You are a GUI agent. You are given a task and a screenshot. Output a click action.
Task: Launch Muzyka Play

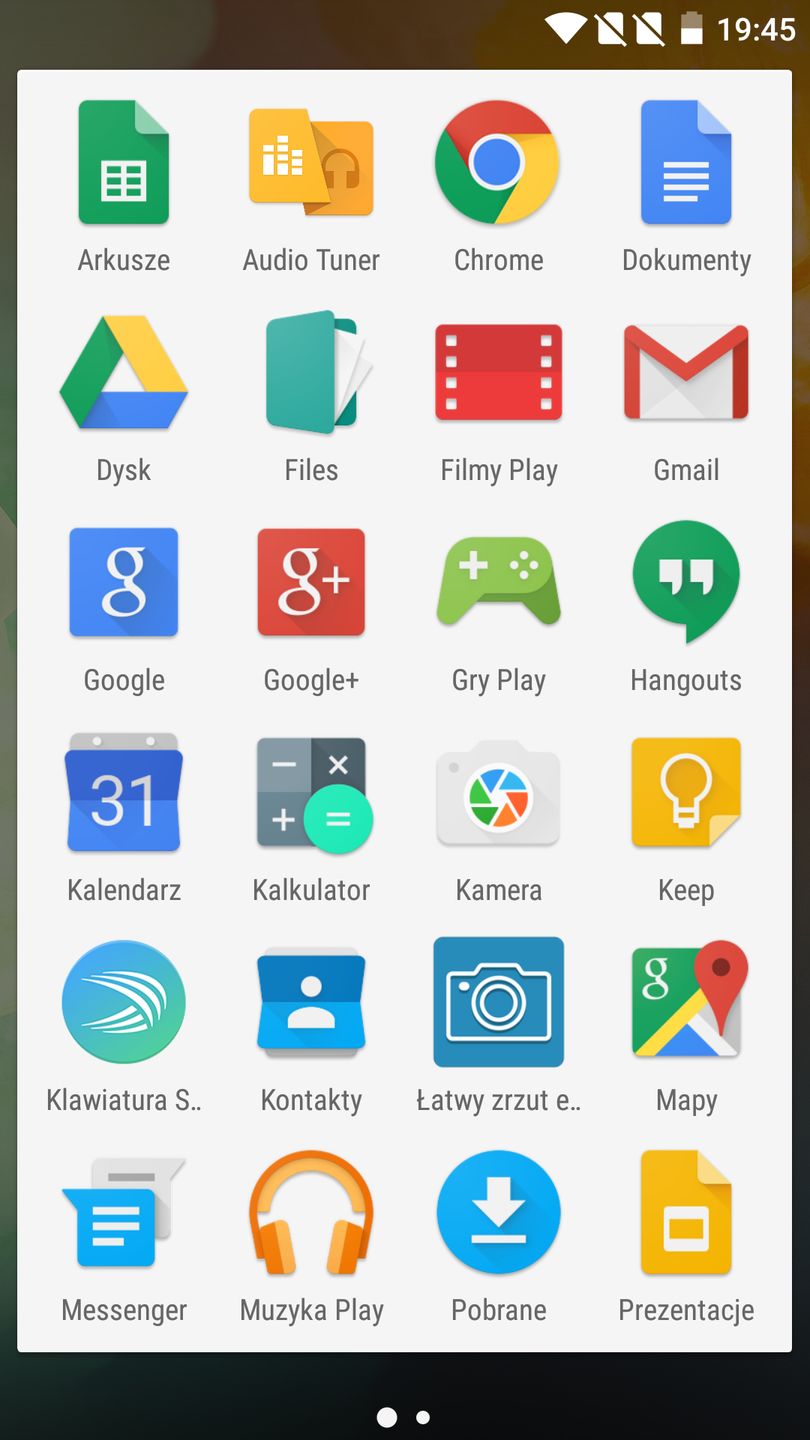coord(311,1213)
